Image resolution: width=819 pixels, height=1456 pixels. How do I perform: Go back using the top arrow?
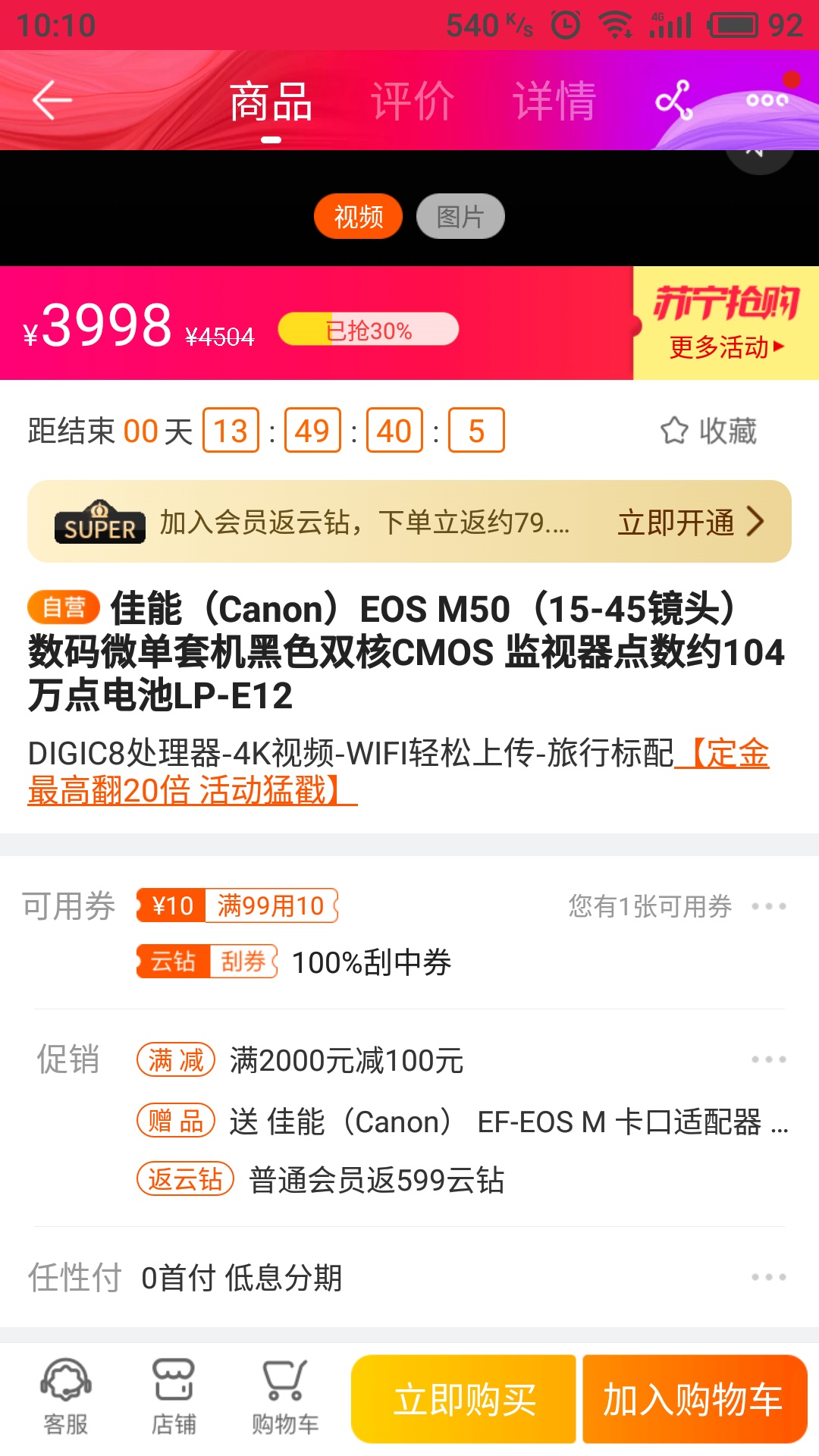coord(52,100)
